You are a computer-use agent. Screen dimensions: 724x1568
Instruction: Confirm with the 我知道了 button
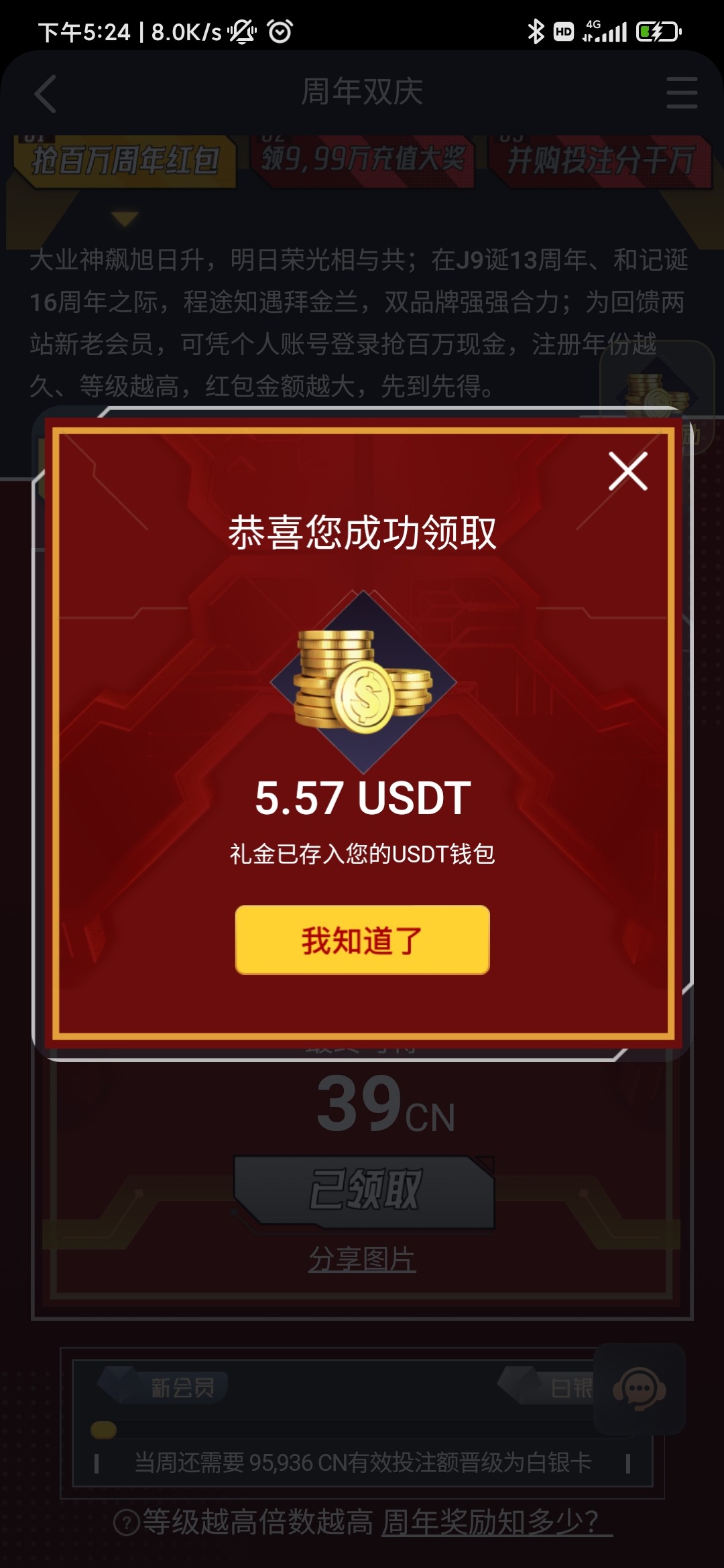(x=362, y=939)
